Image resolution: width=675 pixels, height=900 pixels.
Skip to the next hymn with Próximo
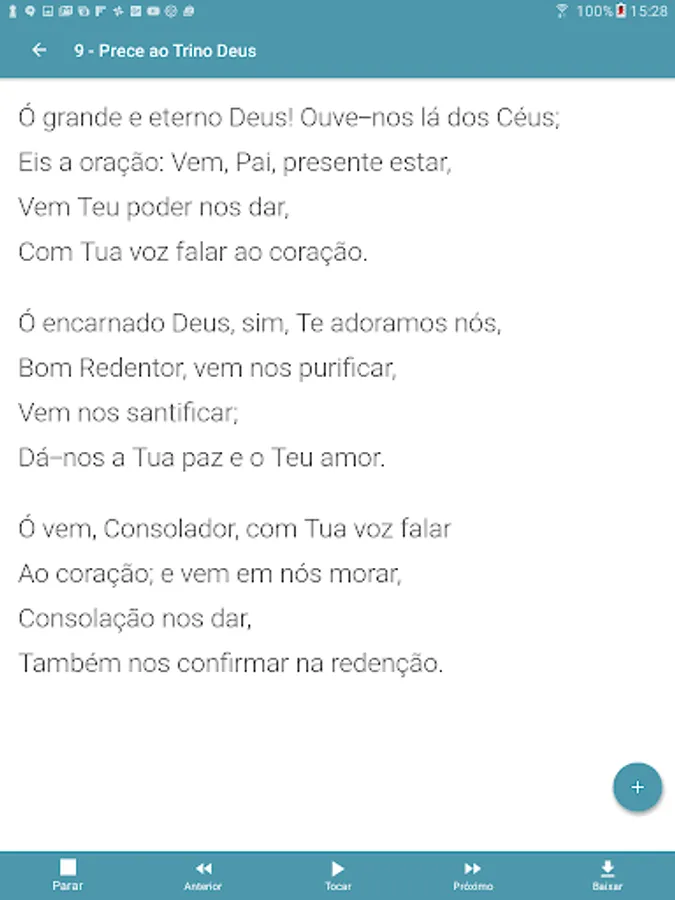[473, 874]
